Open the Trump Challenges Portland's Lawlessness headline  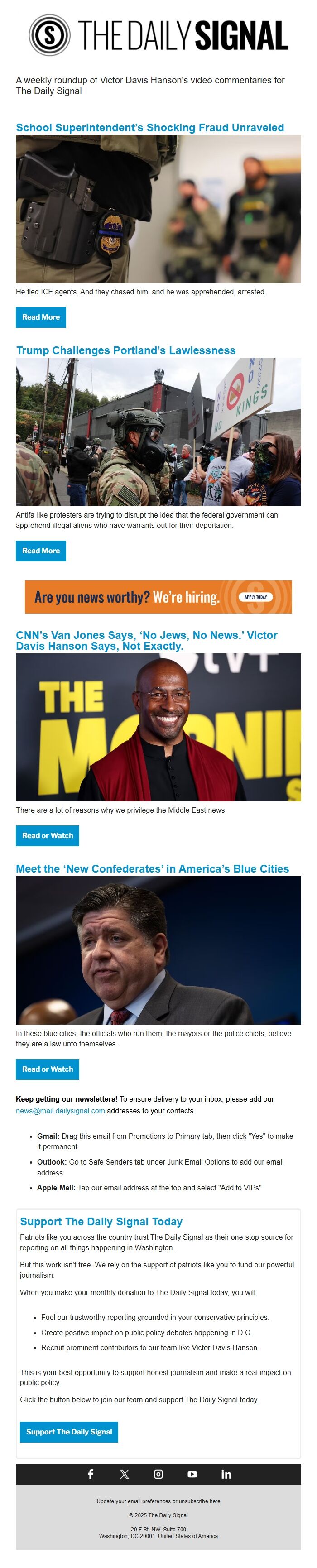click(x=125, y=350)
